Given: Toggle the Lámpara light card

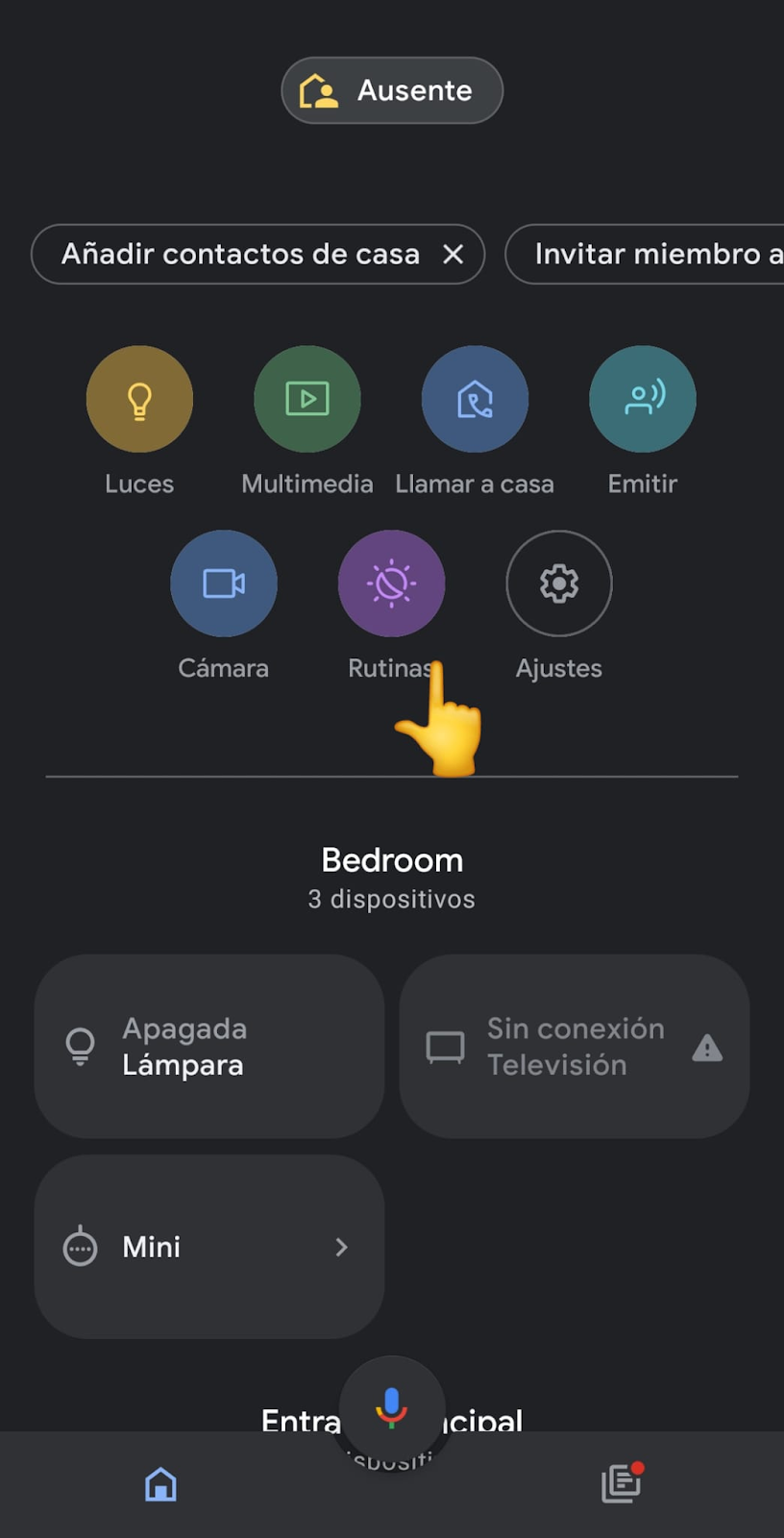Looking at the screenshot, I should (x=209, y=1046).
